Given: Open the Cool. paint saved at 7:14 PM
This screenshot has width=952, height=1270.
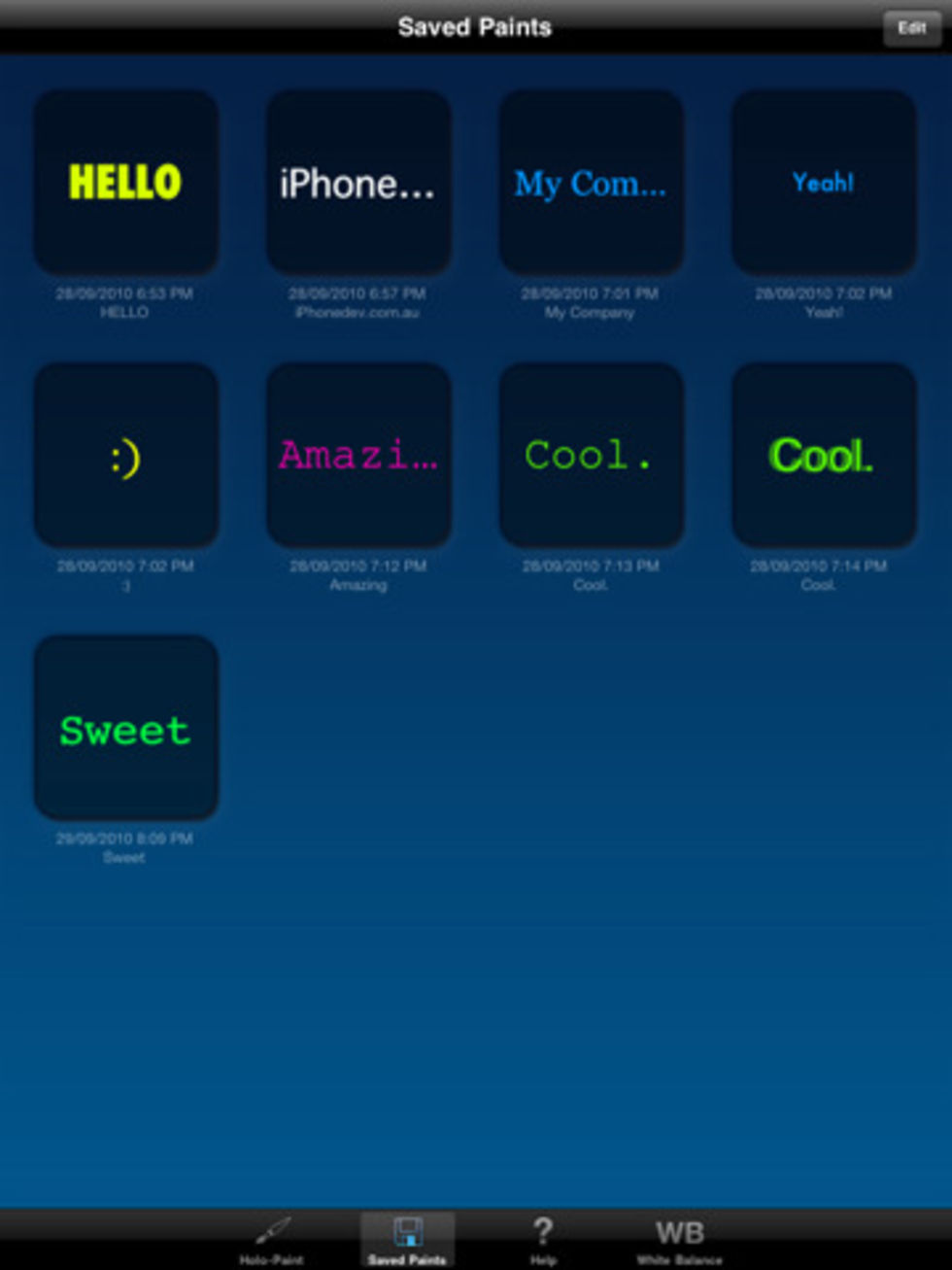Looking at the screenshot, I should click(823, 456).
